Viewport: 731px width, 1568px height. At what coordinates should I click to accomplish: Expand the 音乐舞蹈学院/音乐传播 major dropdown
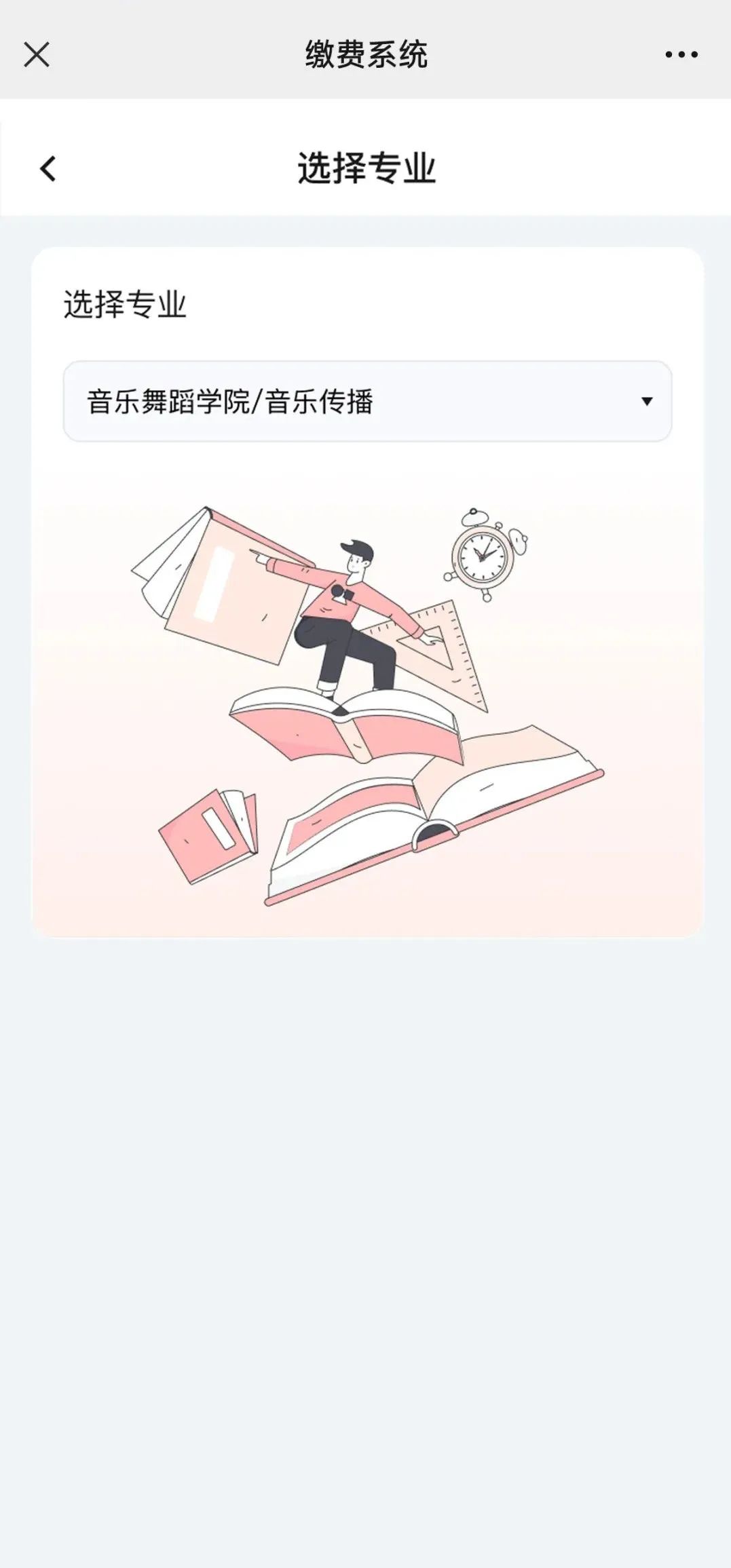click(367, 402)
